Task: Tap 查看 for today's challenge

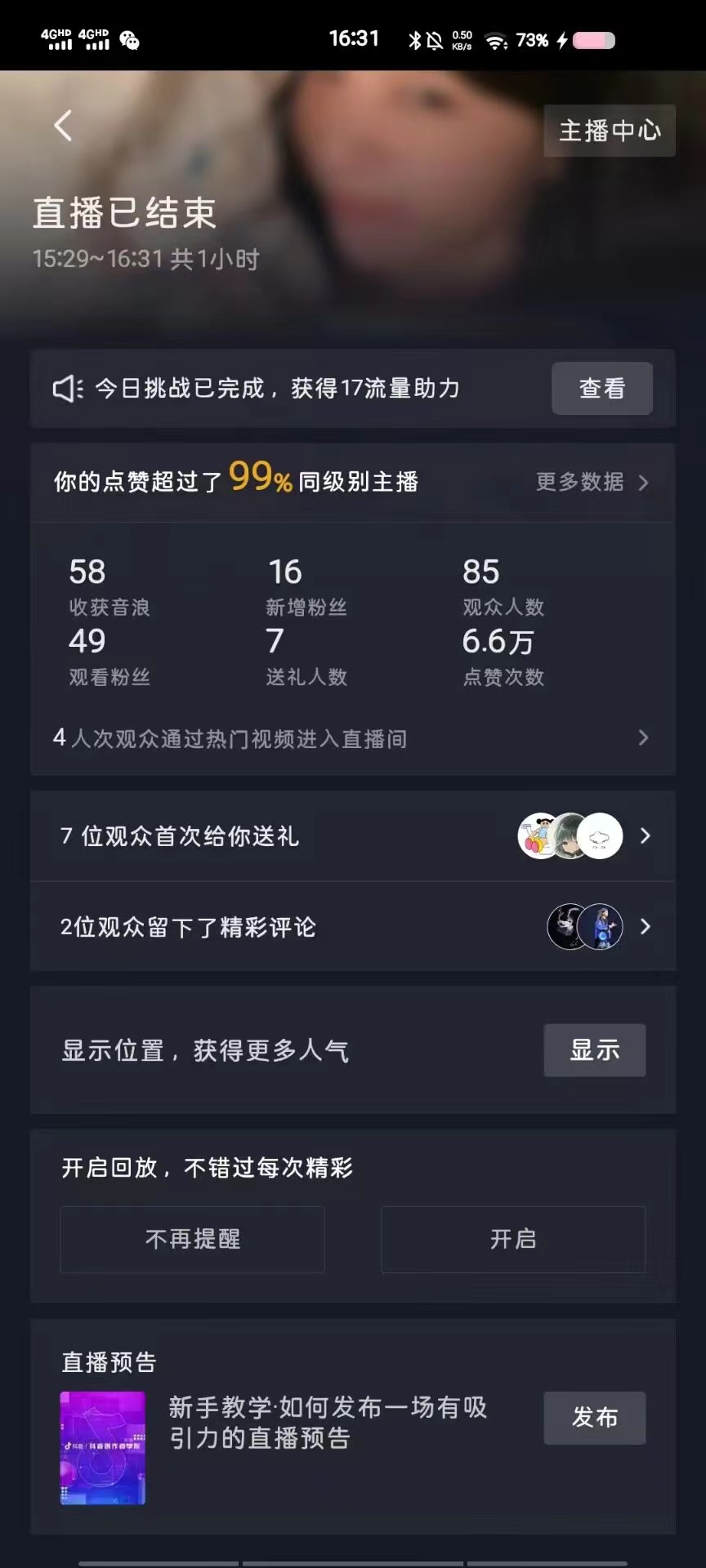Action: click(601, 389)
